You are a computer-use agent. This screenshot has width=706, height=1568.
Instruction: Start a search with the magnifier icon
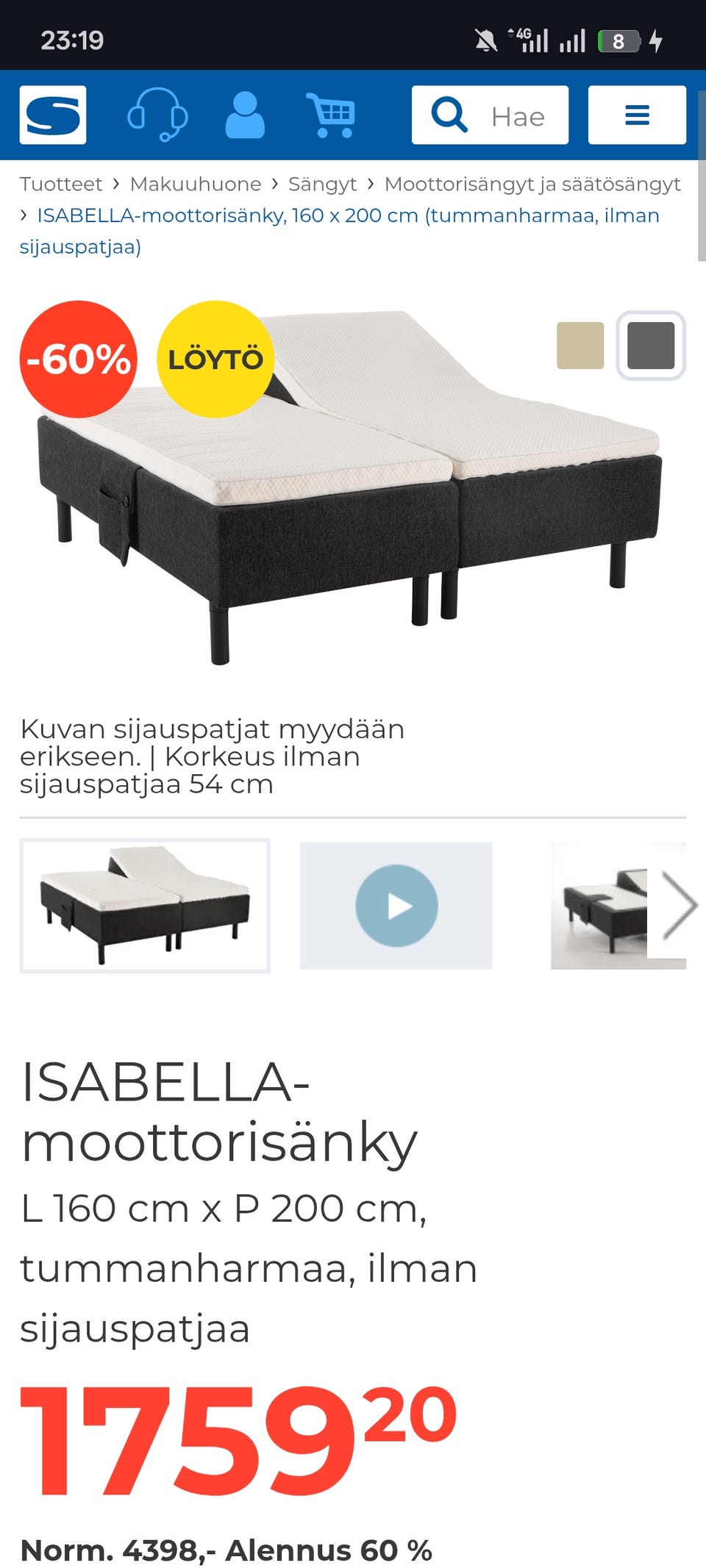pos(451,115)
